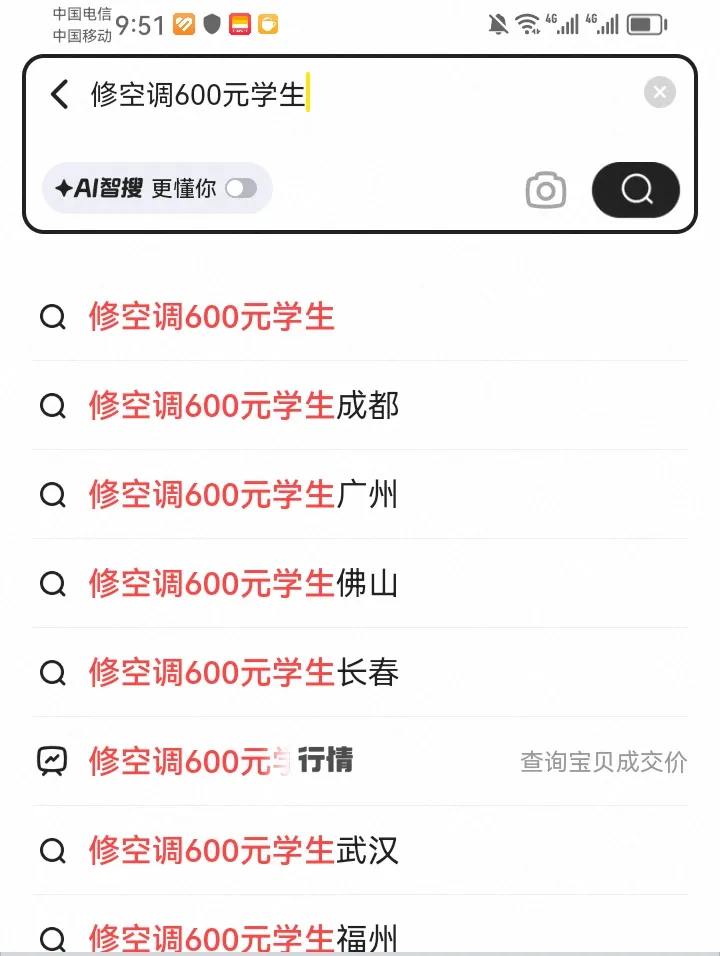Clear the search box with the X button
Viewport: 720px width, 956px height.
click(x=660, y=92)
